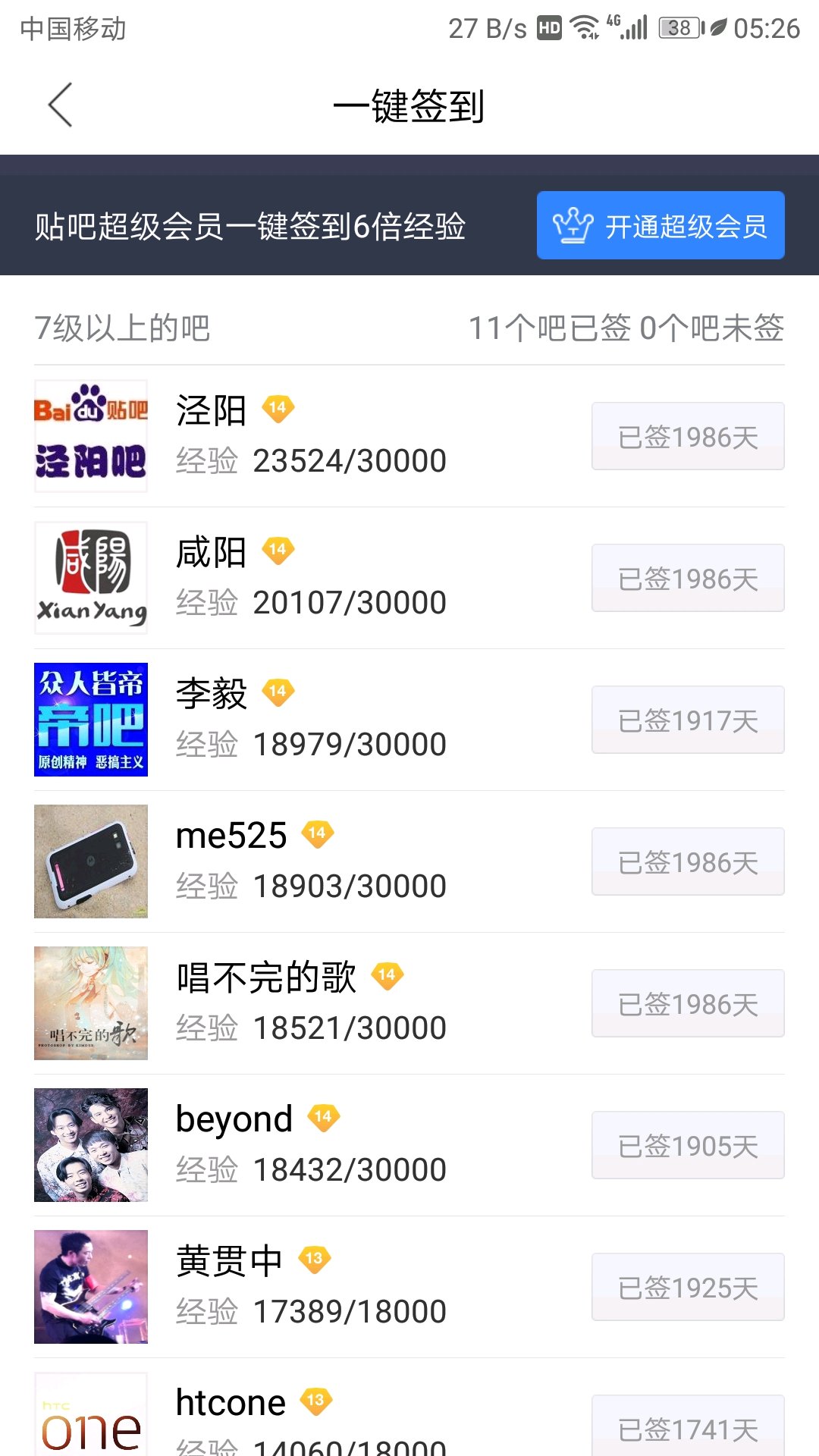The image size is (819, 1456).
Task: Open the 唱不完的歌 bar row
Action: click(311, 1003)
